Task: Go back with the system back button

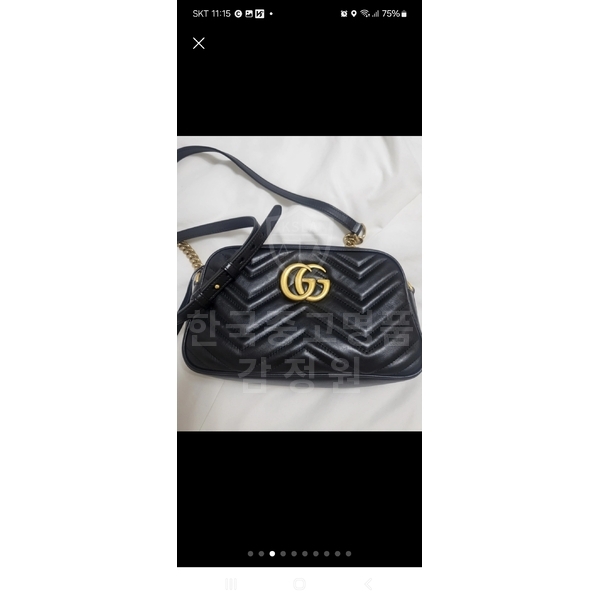Action: [367, 584]
